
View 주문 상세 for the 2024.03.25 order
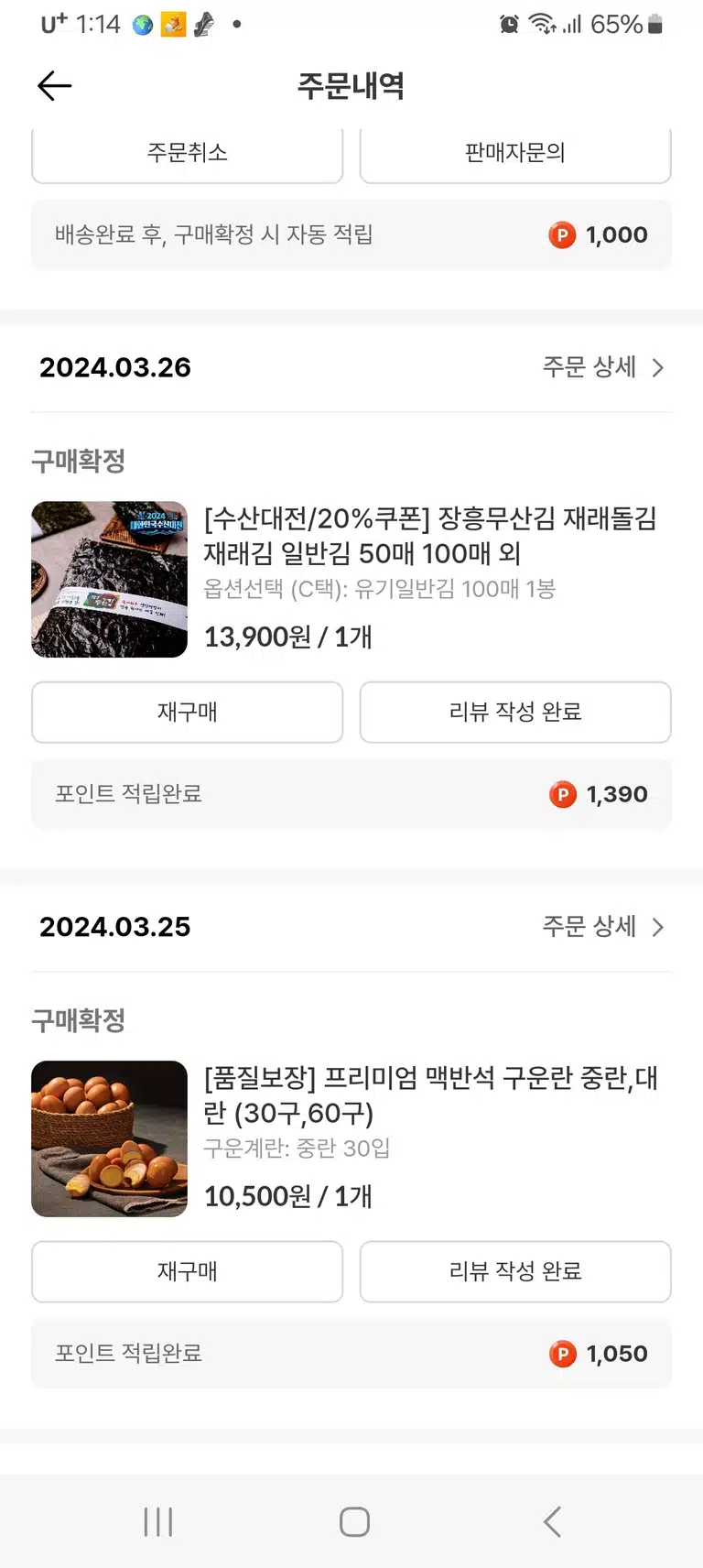click(603, 927)
